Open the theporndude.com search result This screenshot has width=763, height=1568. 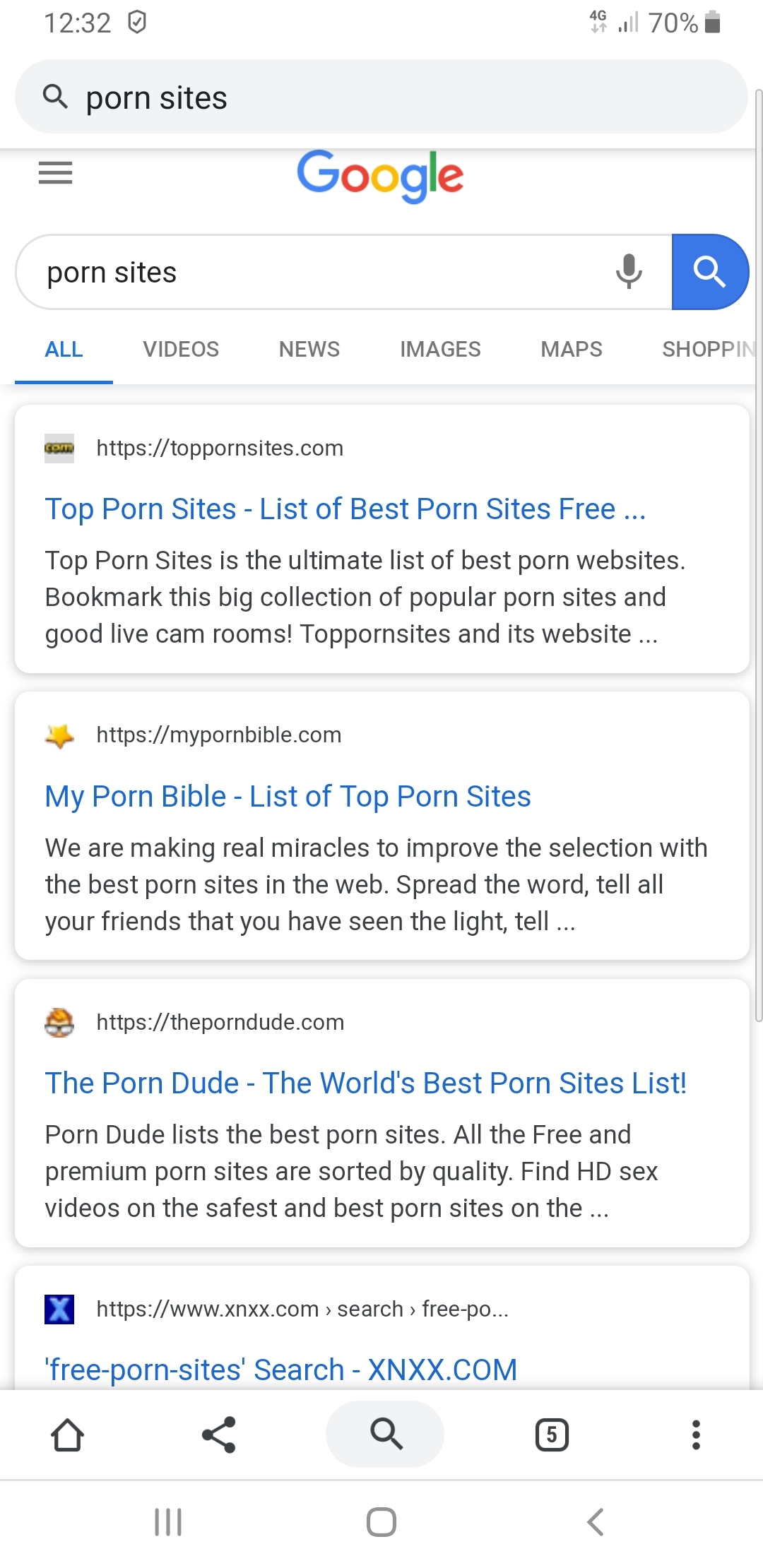(x=365, y=1083)
